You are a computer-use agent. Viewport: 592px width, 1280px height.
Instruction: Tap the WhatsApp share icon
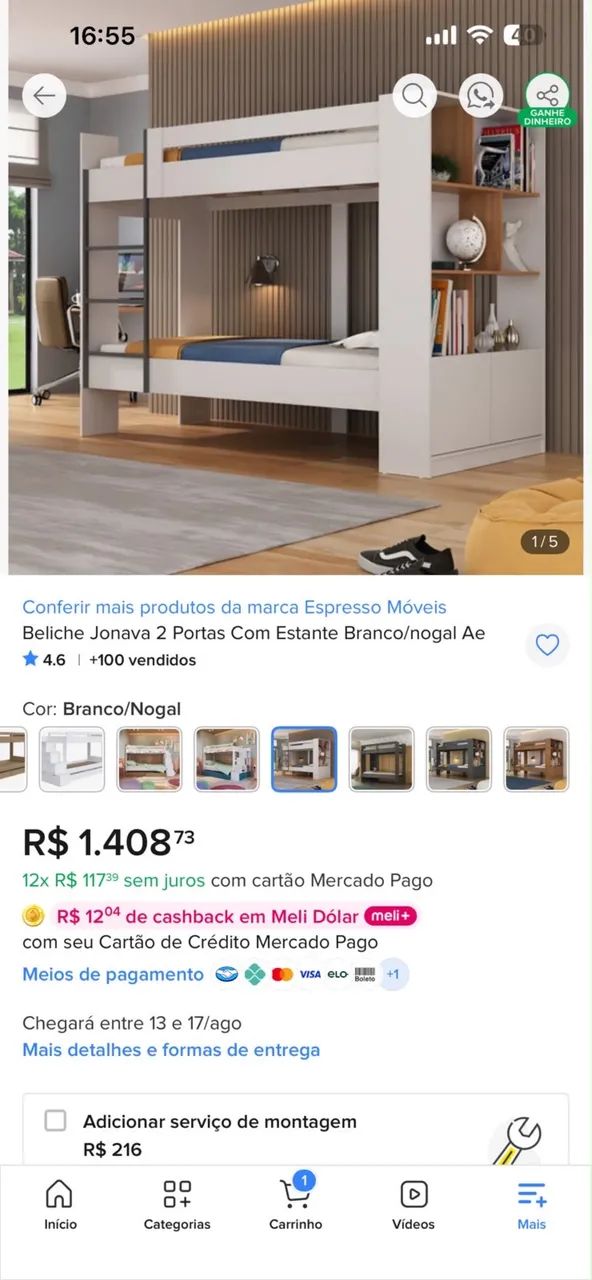[x=481, y=96]
